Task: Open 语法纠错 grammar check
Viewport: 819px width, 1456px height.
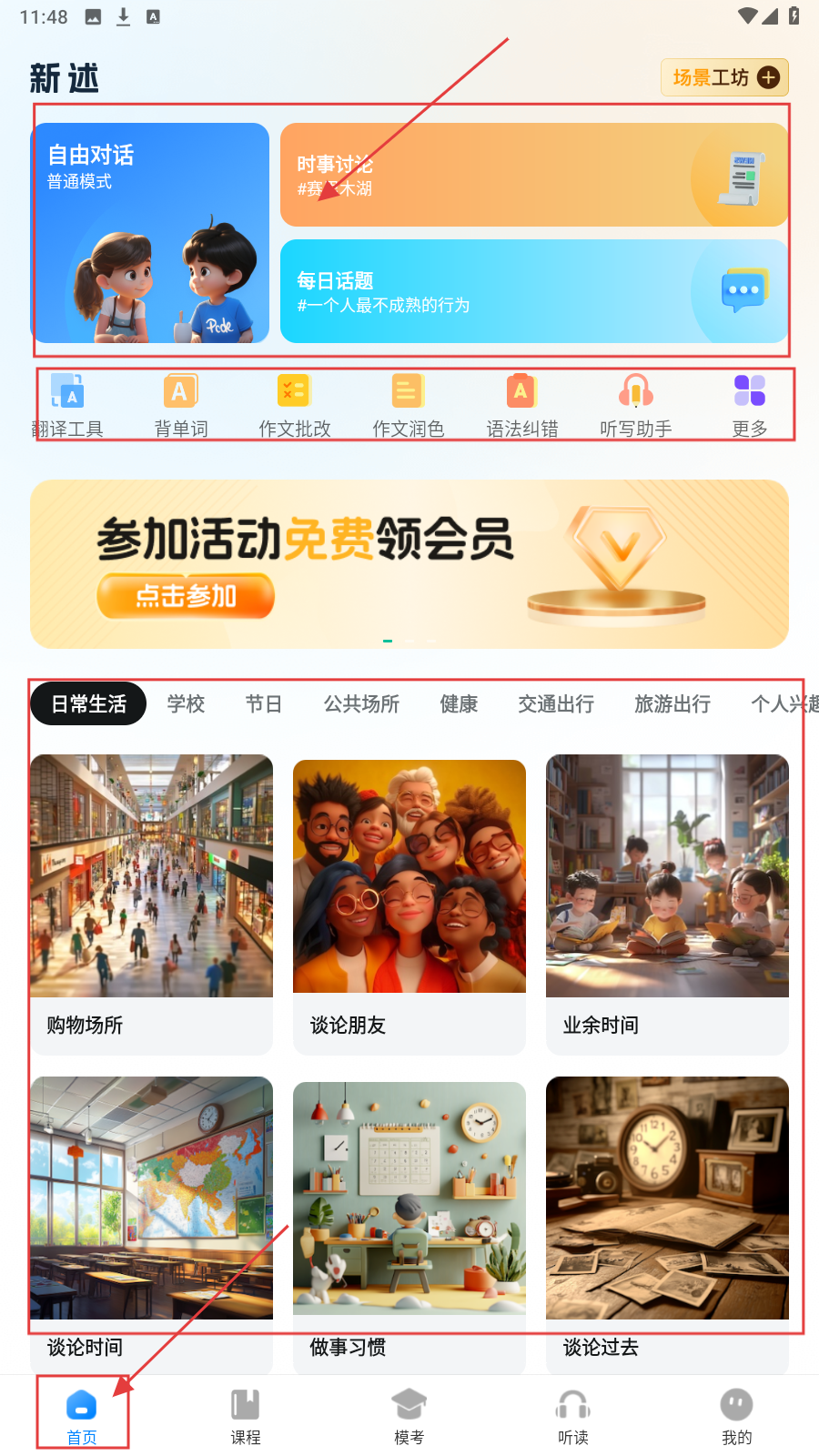Action: tap(521, 406)
